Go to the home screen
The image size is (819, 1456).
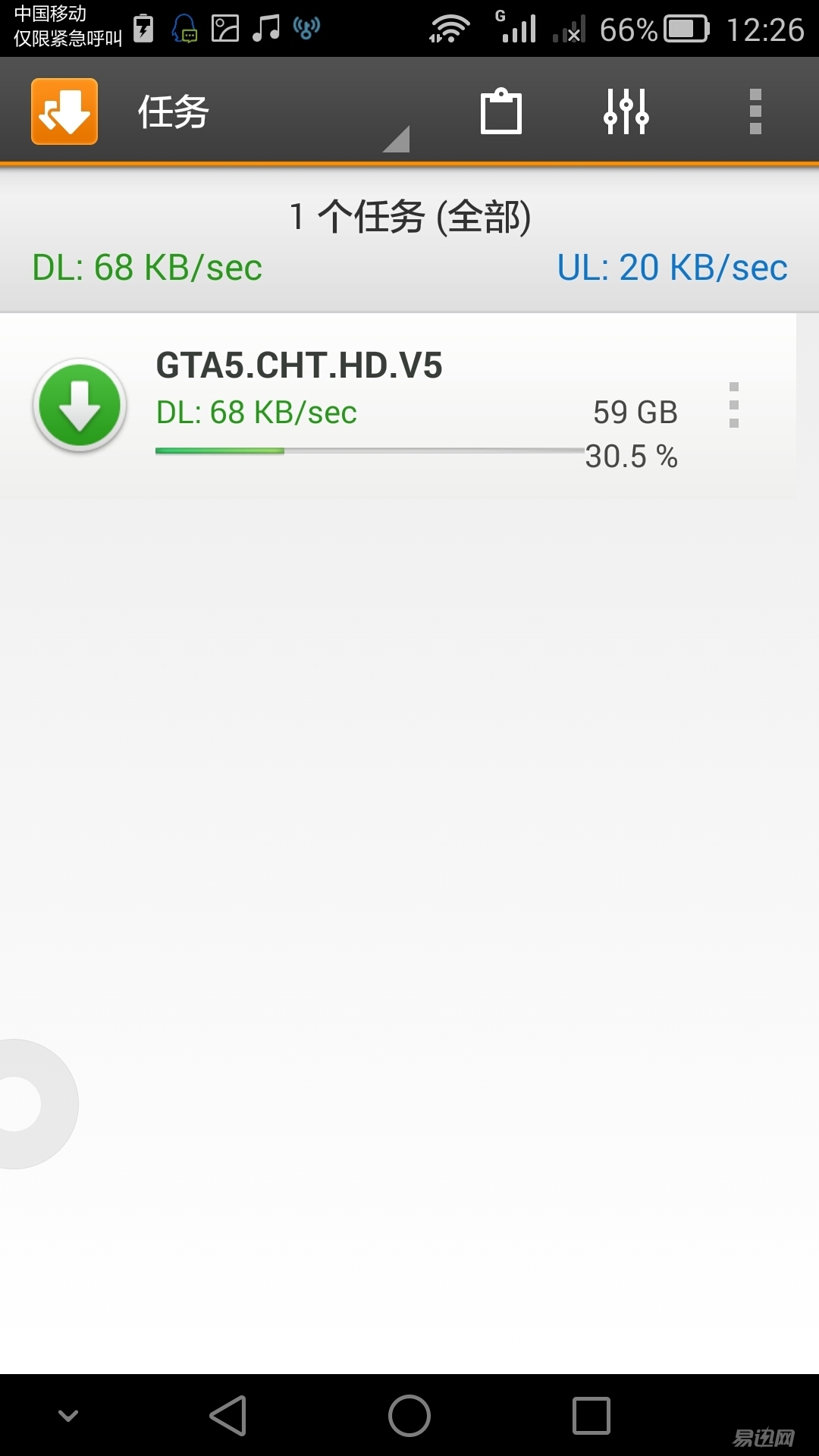pos(409,1416)
